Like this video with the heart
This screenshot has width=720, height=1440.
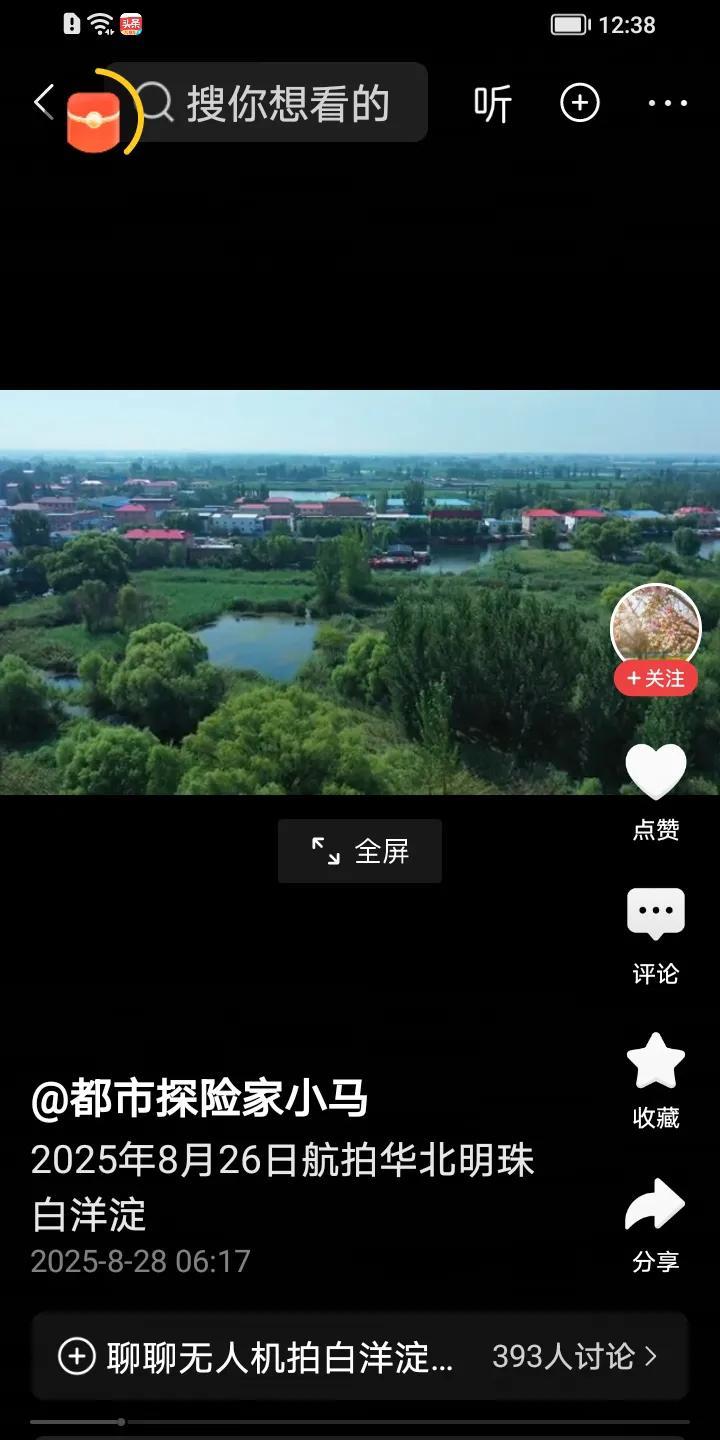(656, 772)
